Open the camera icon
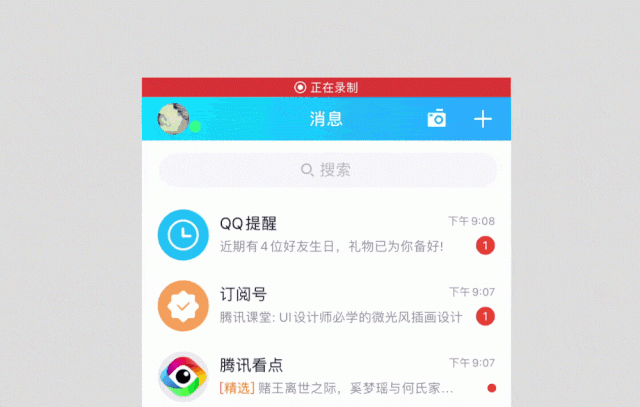 [x=437, y=119]
